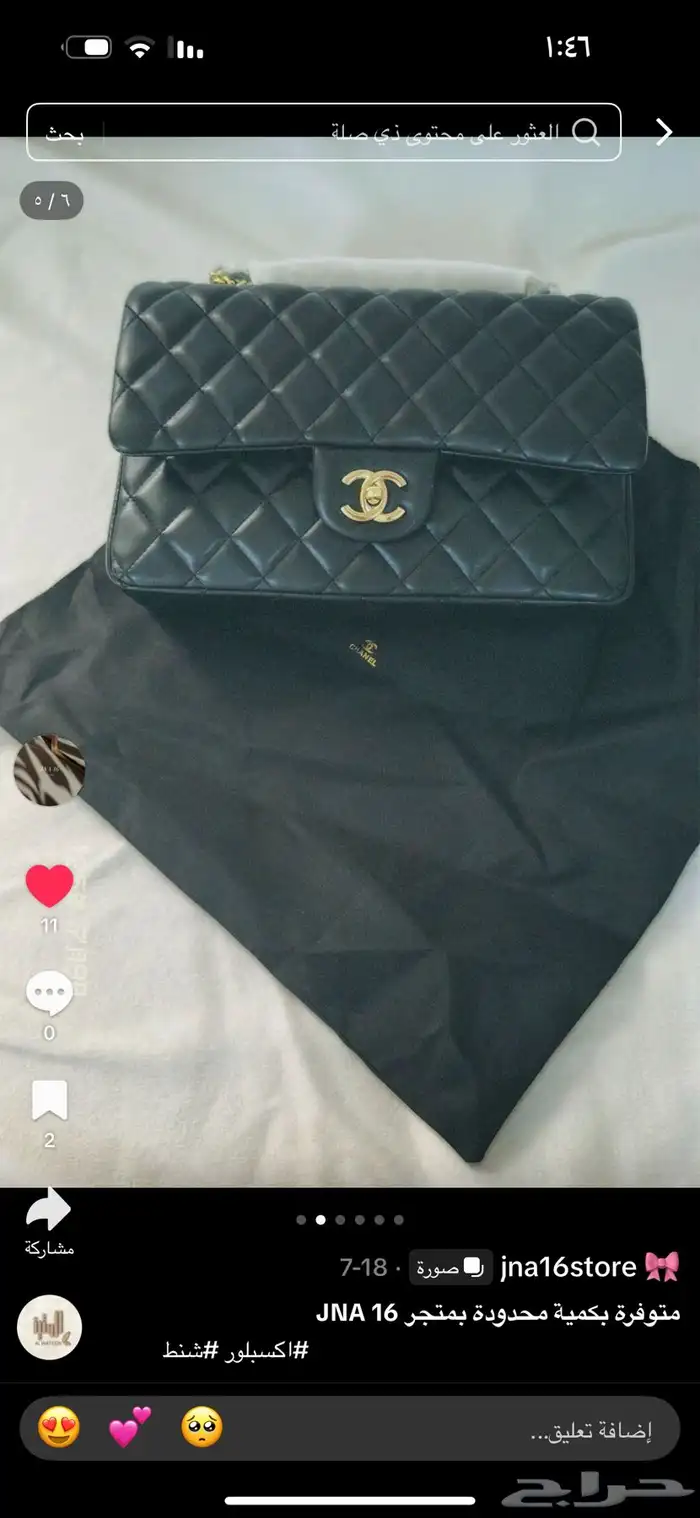Bookmark this post
Image resolution: width=700 pixels, height=1518 pixels.
click(x=49, y=1101)
